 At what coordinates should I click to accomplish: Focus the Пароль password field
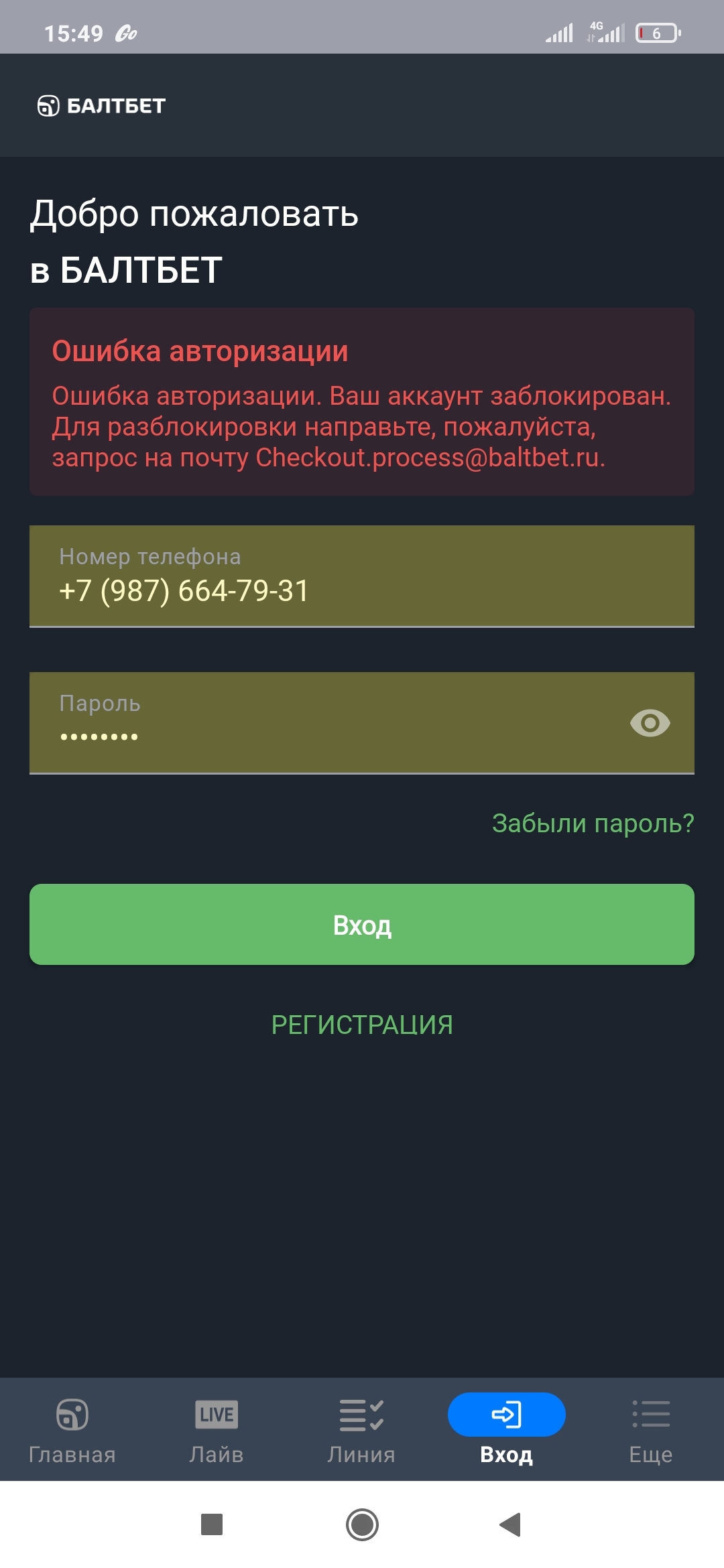[x=322, y=723]
